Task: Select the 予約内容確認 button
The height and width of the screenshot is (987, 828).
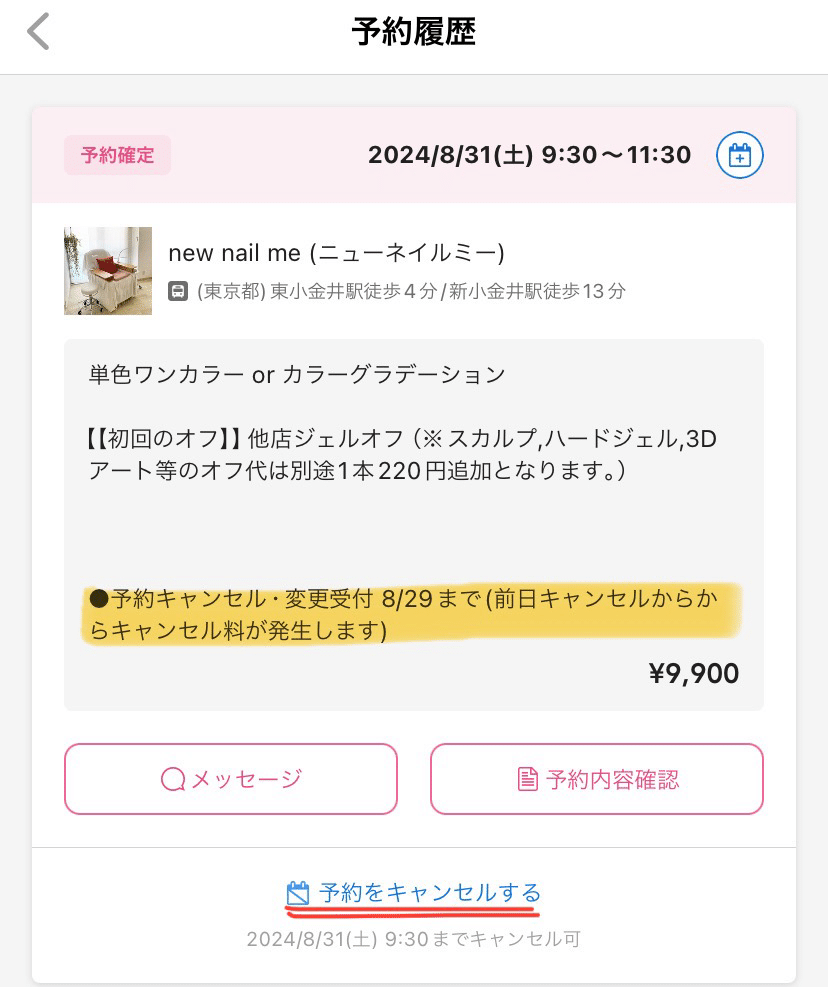Action: [x=596, y=779]
